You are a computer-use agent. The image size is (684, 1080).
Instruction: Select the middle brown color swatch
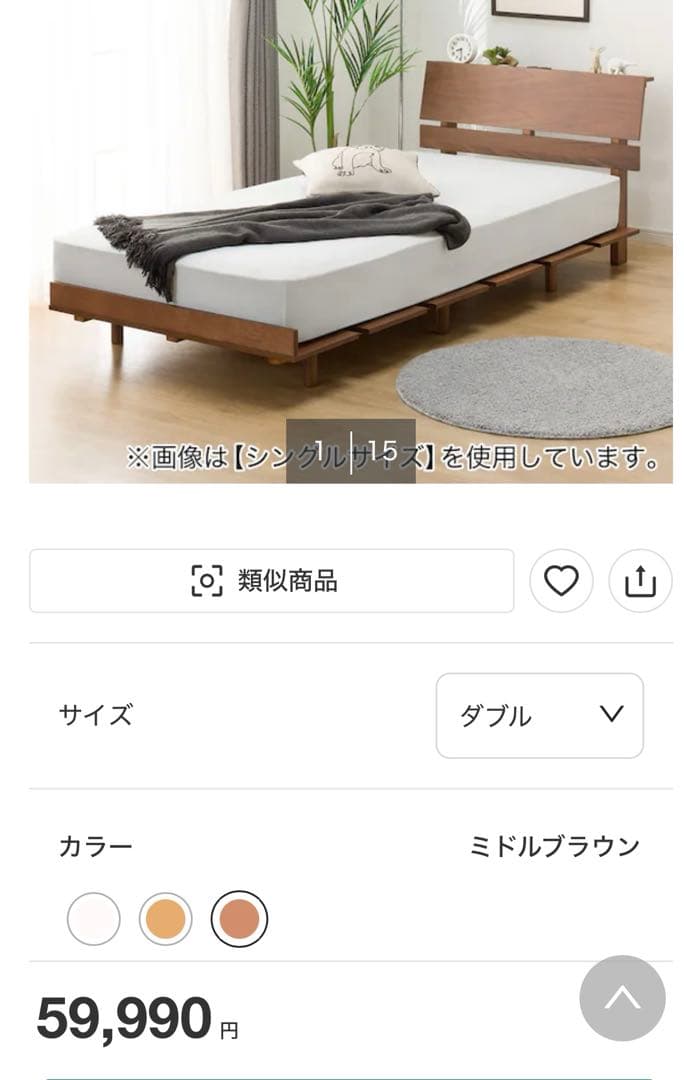click(239, 919)
